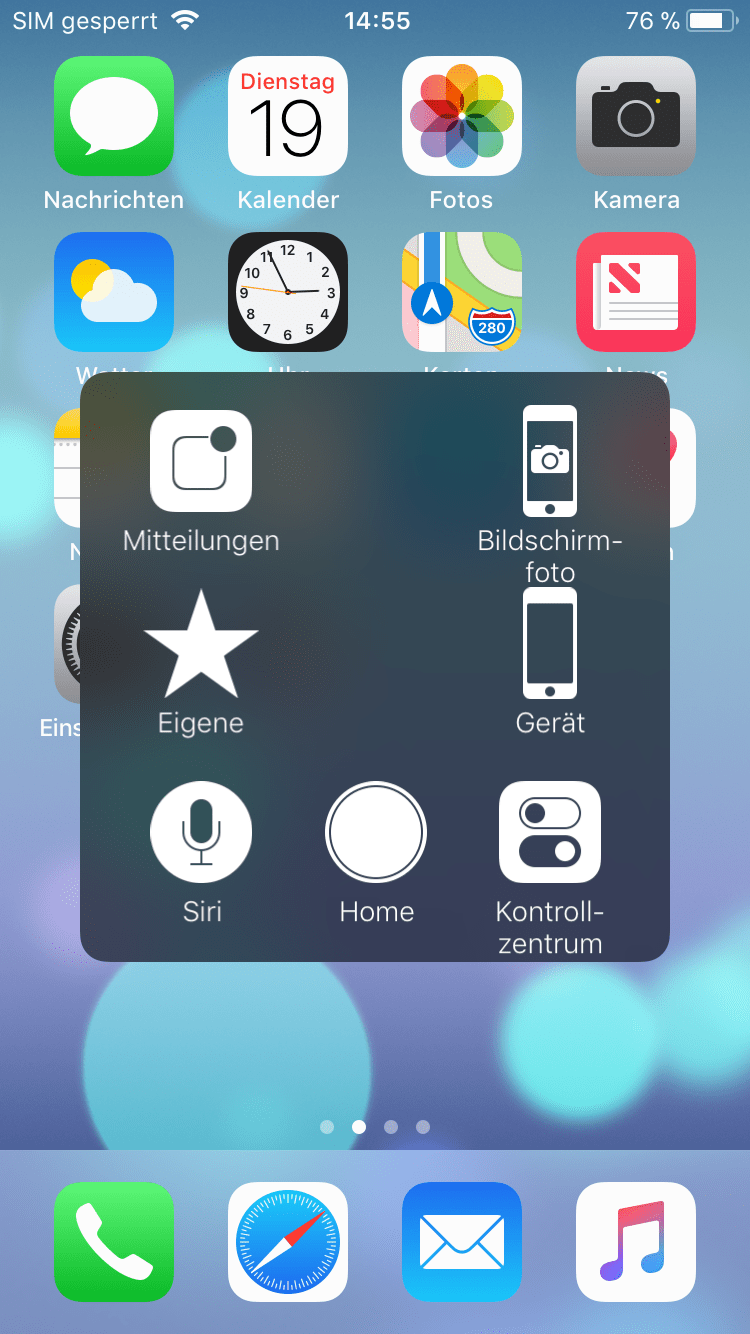Open the Music app in the dock

(636, 1242)
